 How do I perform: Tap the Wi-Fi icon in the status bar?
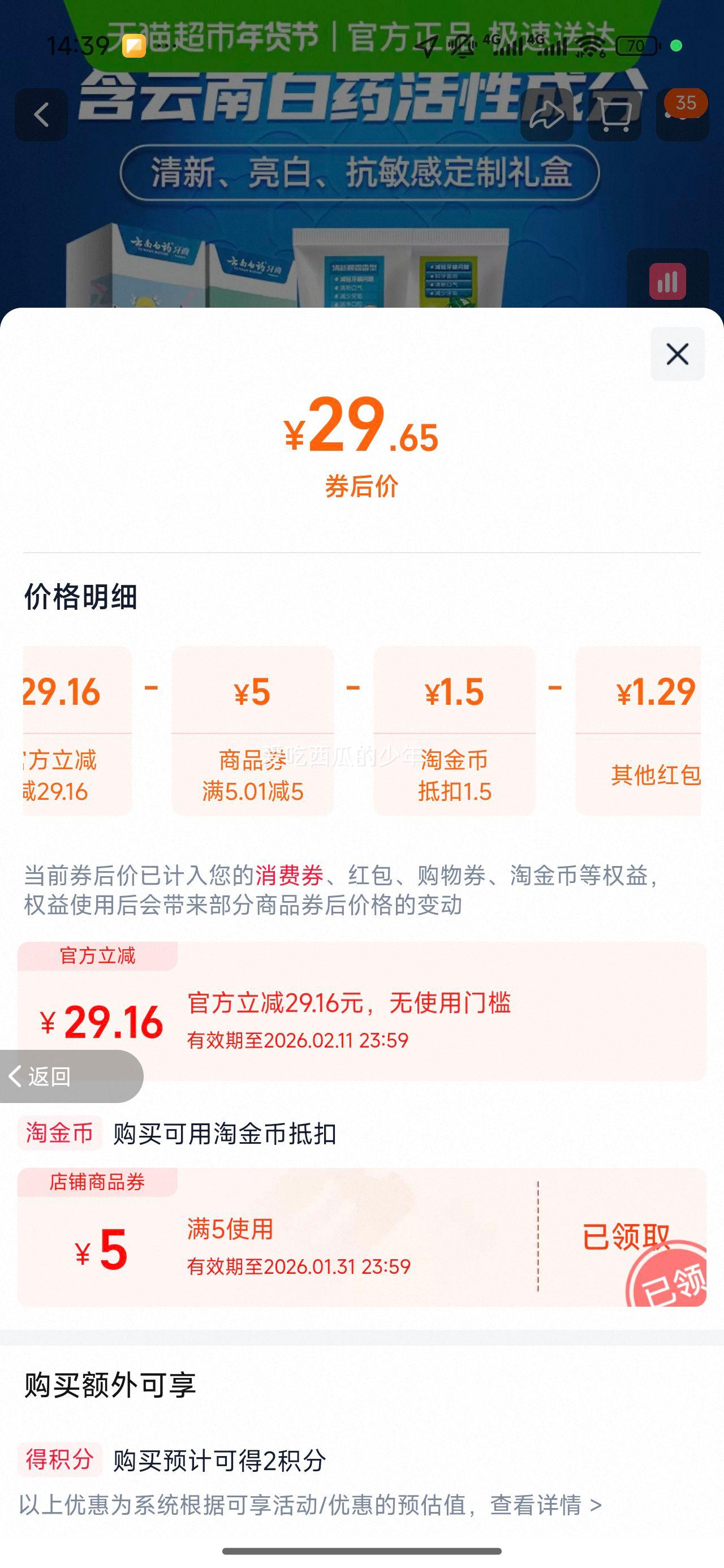coord(589,46)
